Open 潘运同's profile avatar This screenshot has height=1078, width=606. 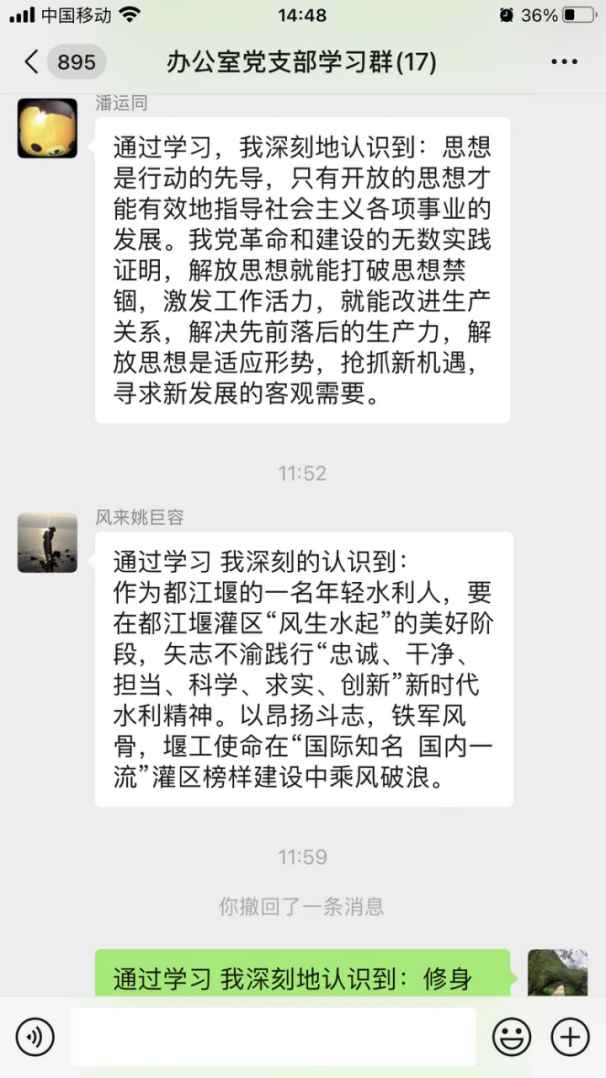pos(47,128)
